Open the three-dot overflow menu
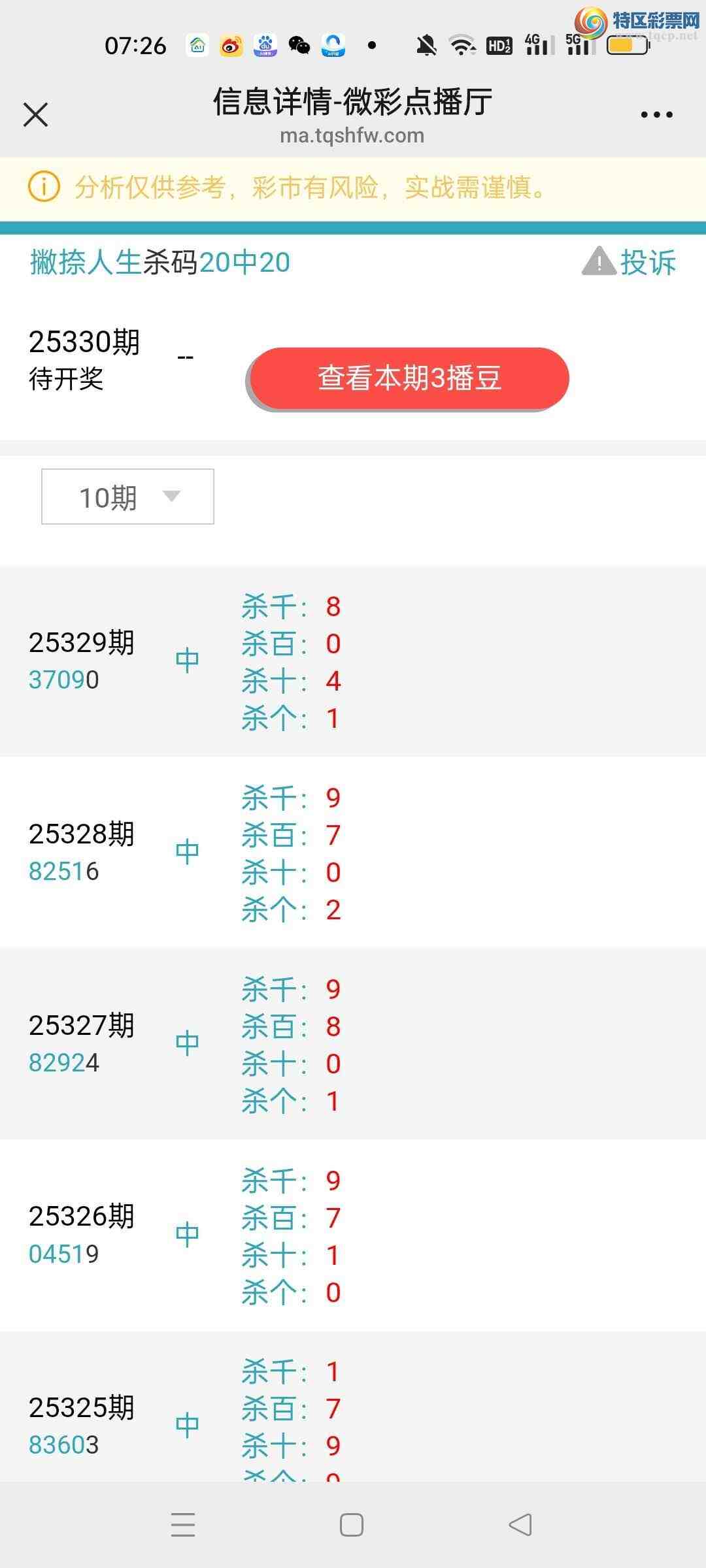The image size is (706, 1568). coord(656,115)
